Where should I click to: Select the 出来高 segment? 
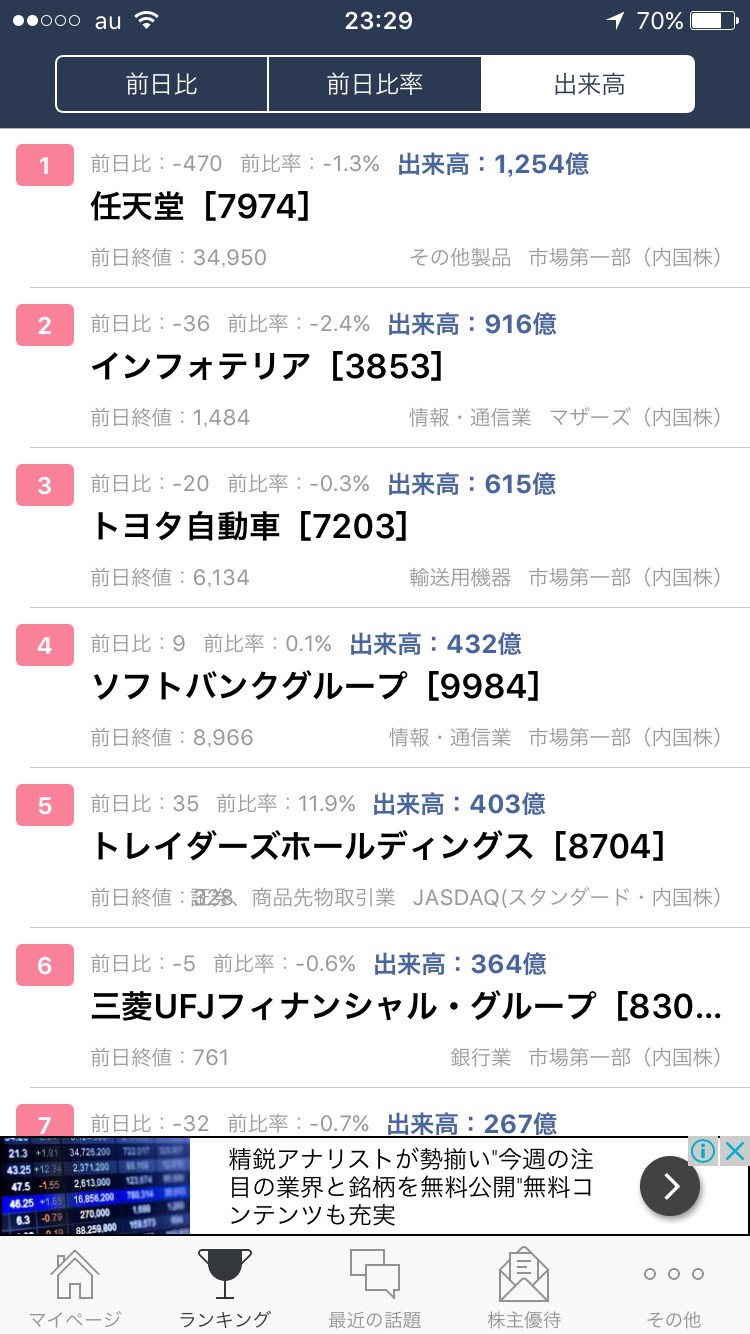(588, 84)
